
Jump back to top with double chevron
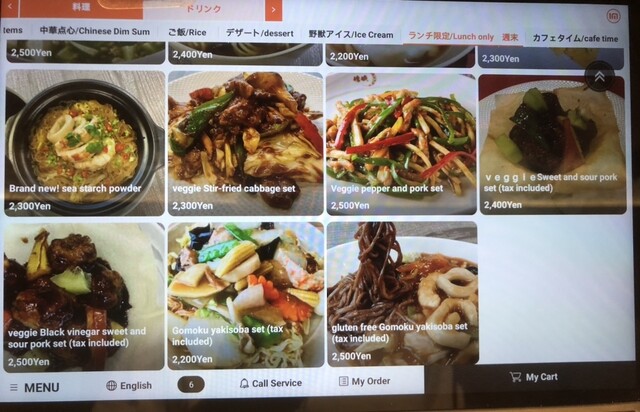tap(599, 76)
